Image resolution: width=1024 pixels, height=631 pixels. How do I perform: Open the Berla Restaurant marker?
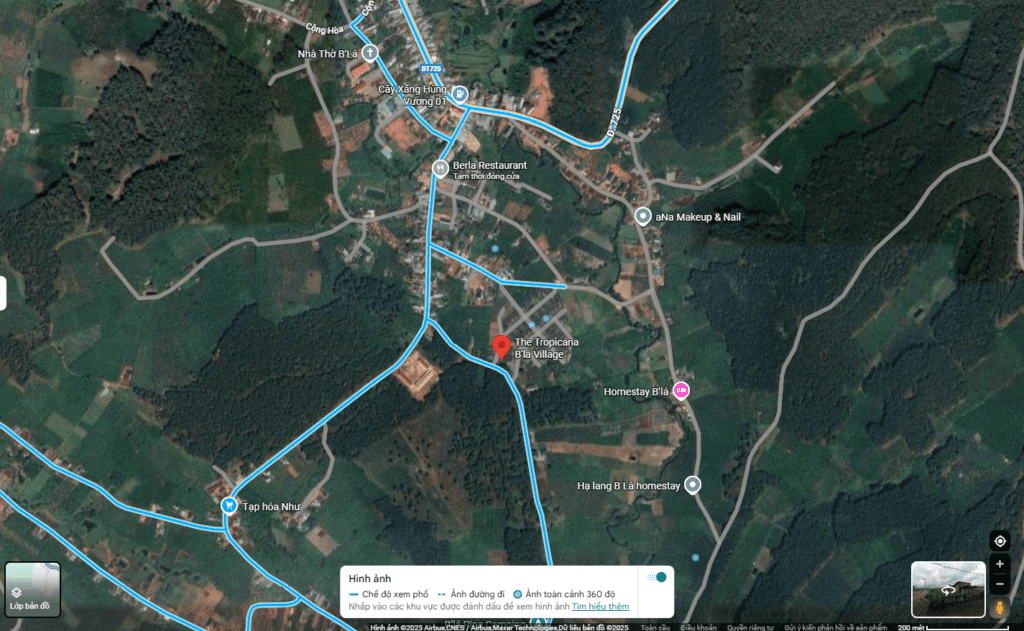tap(440, 168)
